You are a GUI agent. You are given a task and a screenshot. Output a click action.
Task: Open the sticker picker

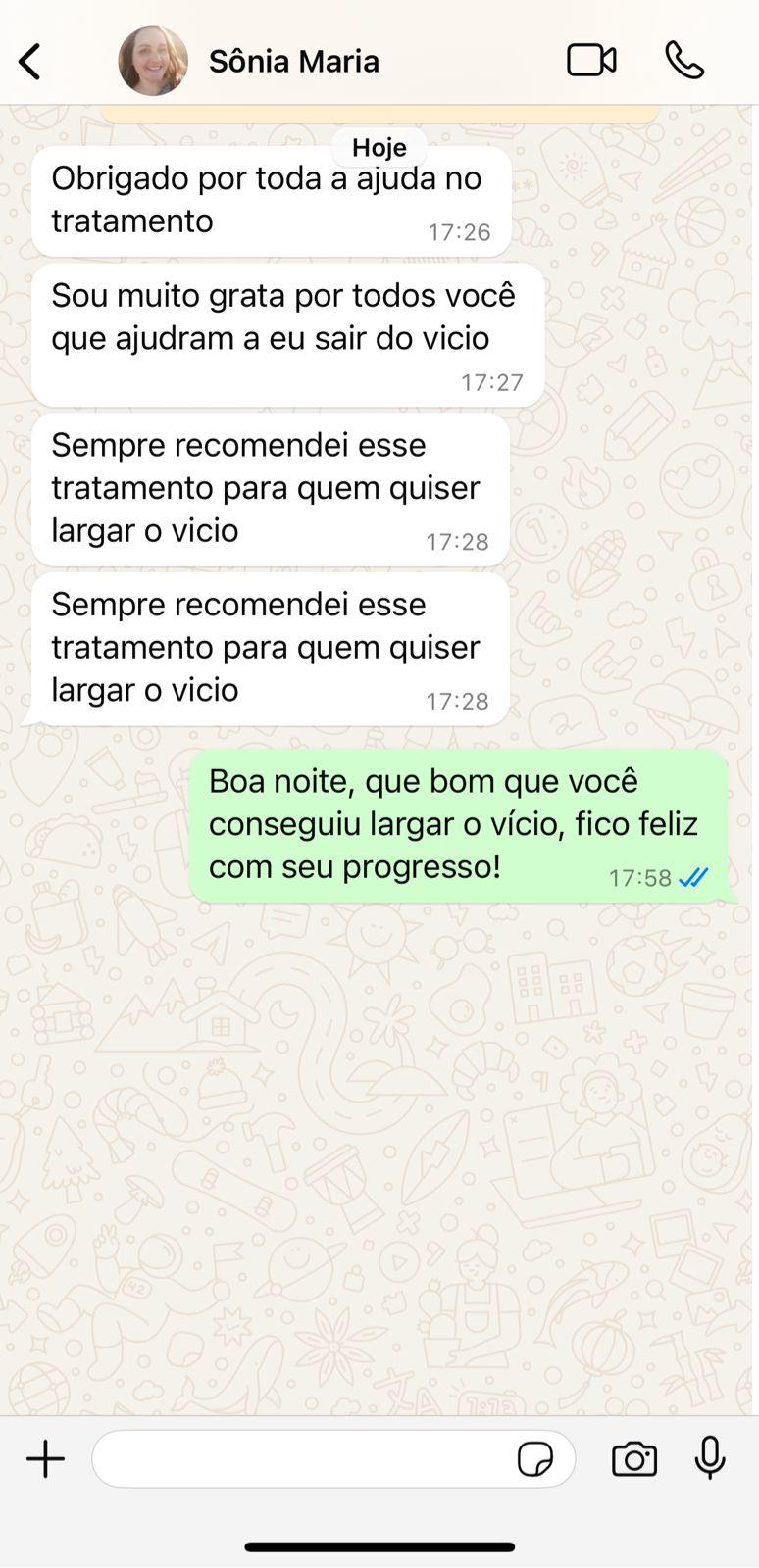point(534,1459)
